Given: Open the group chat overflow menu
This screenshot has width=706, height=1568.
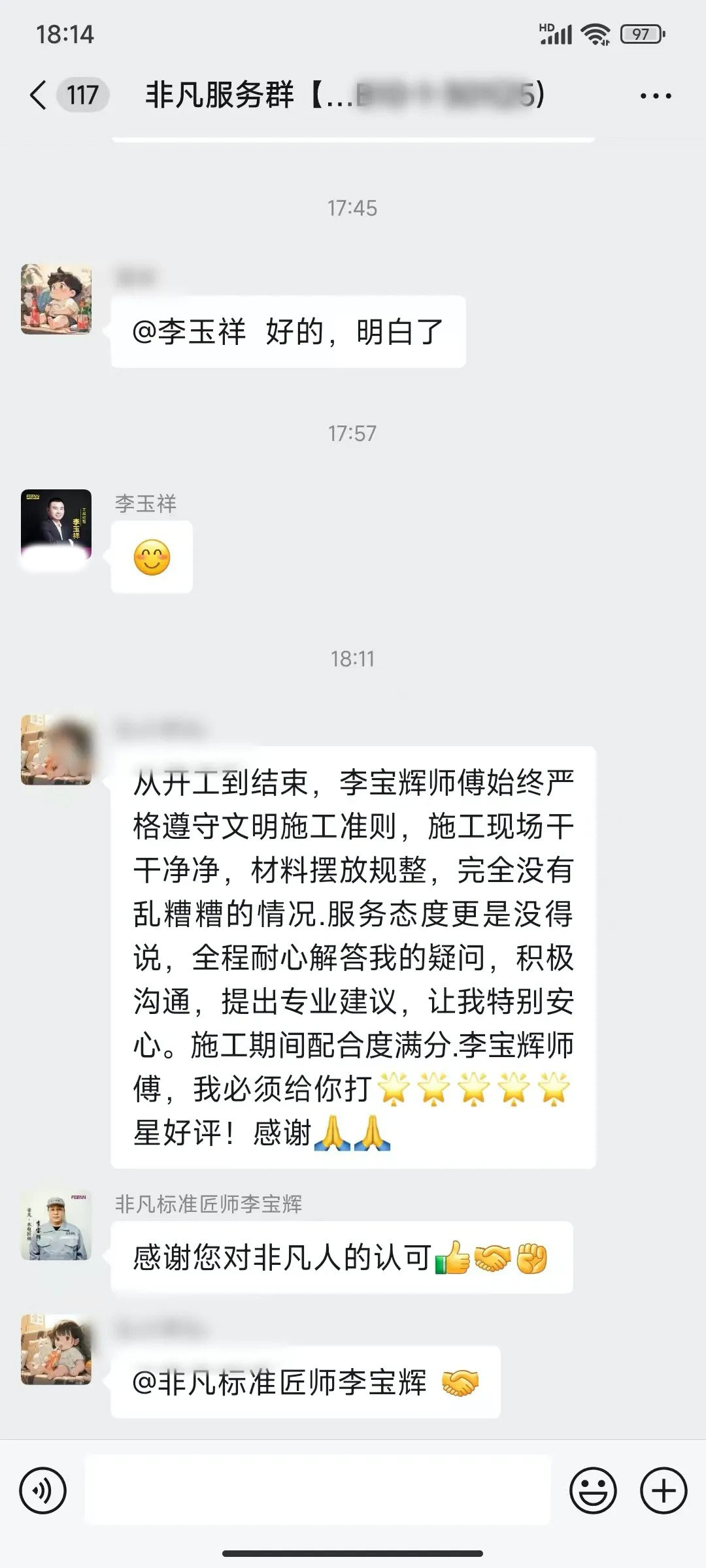Looking at the screenshot, I should (655, 96).
